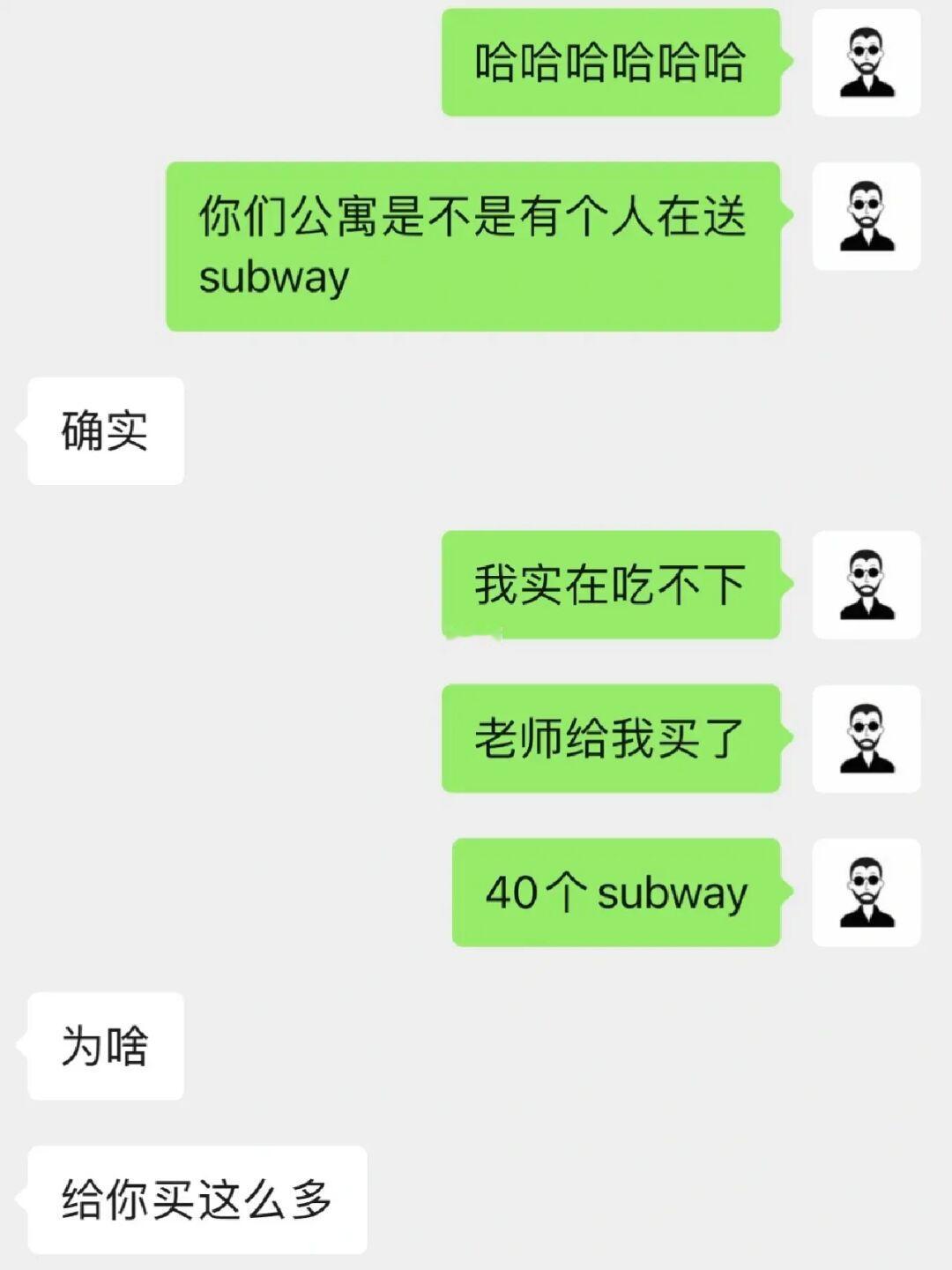The image size is (952, 1270).
Task: Click the "老师给我买了" message
Action: click(x=614, y=741)
